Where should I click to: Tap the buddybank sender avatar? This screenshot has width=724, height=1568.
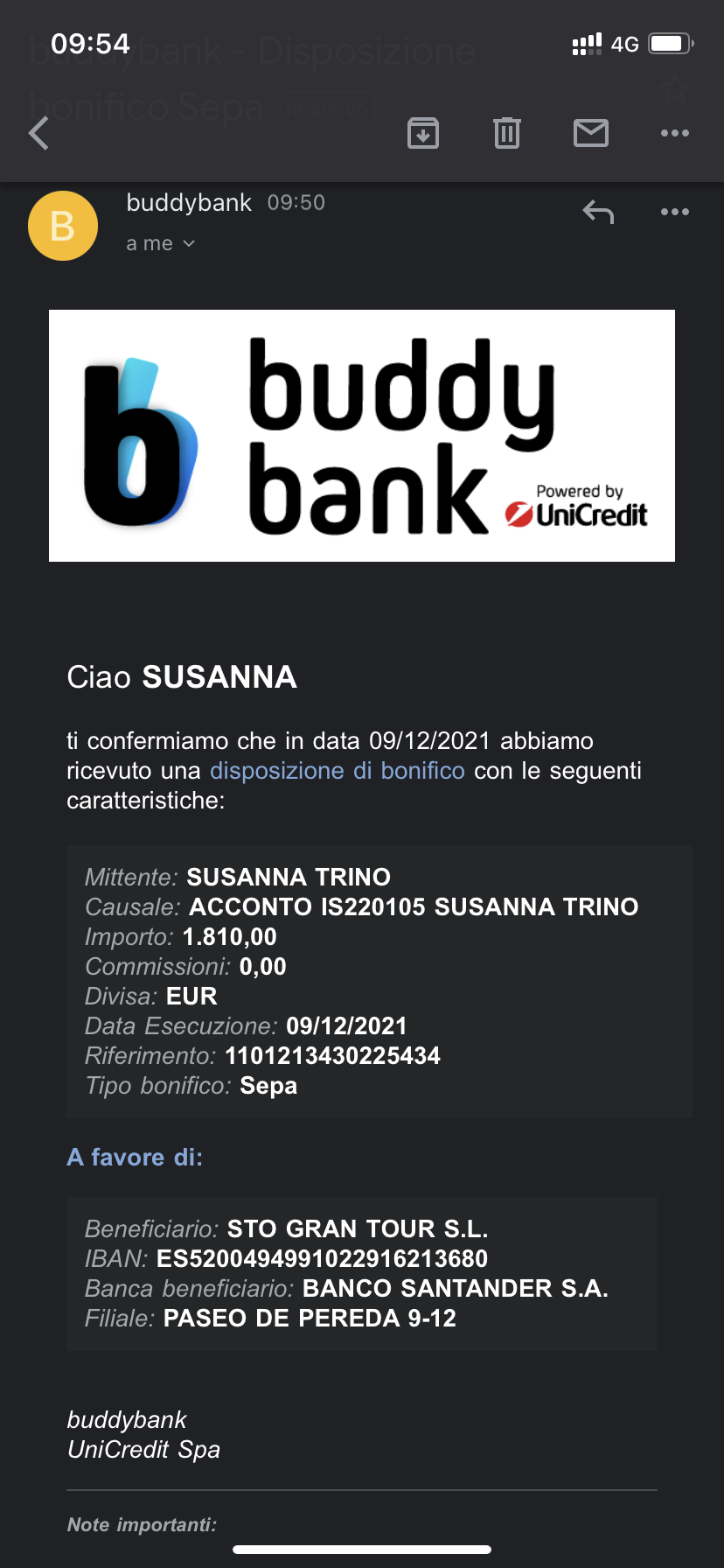[x=63, y=226]
